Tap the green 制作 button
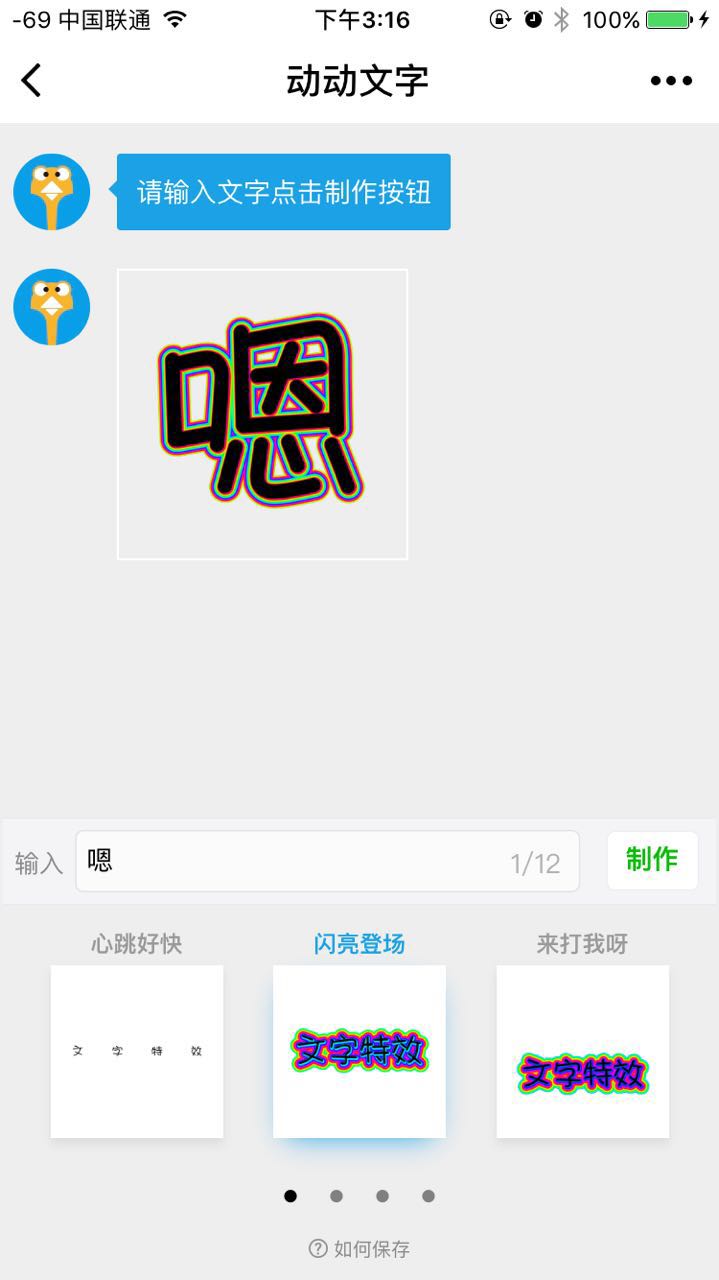The width and height of the screenshot is (719, 1280). coord(652,860)
